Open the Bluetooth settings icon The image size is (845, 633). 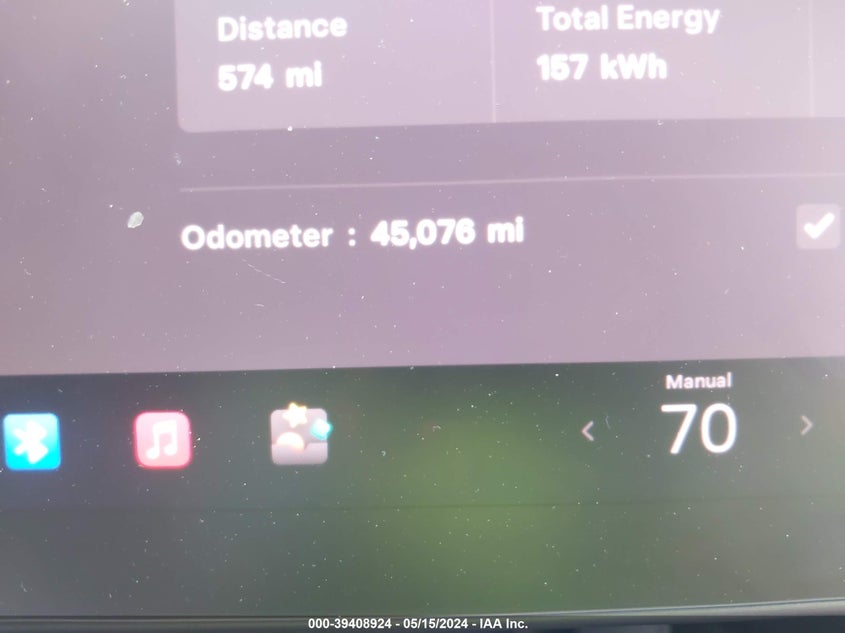point(32,441)
